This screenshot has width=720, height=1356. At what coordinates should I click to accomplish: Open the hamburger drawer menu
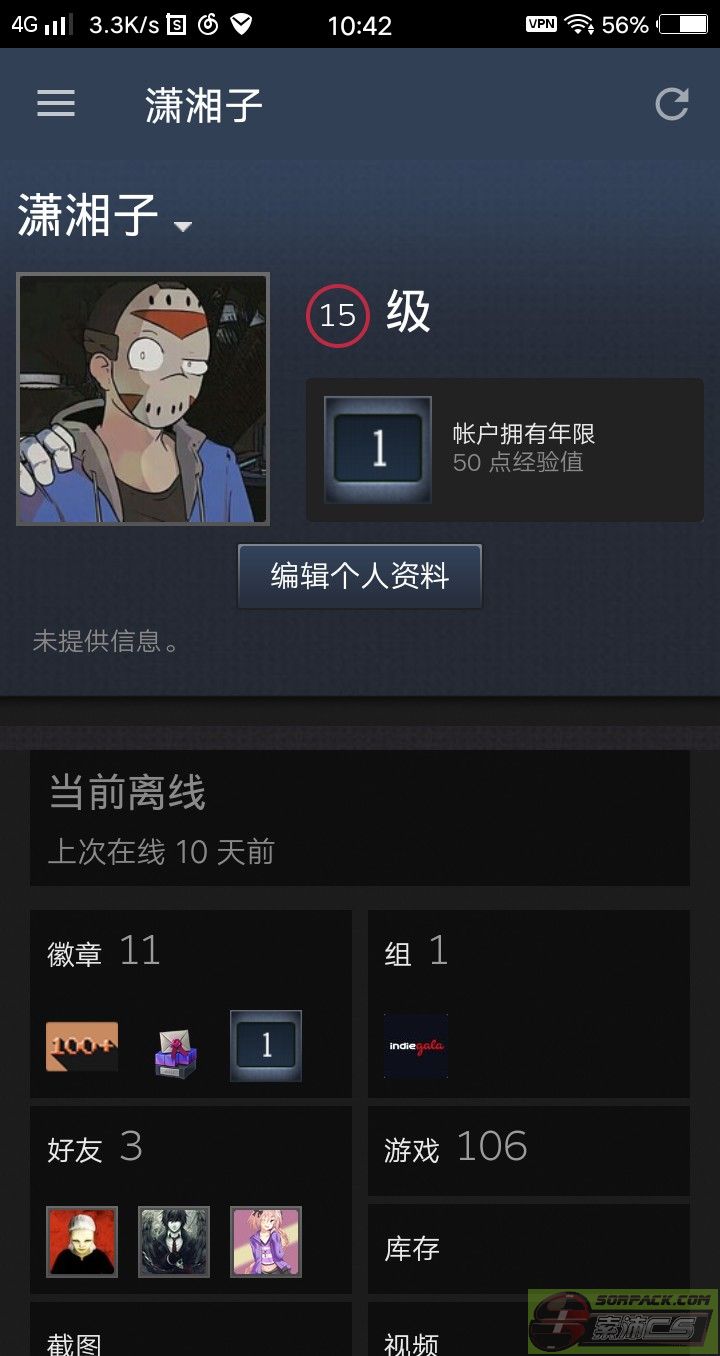click(56, 104)
